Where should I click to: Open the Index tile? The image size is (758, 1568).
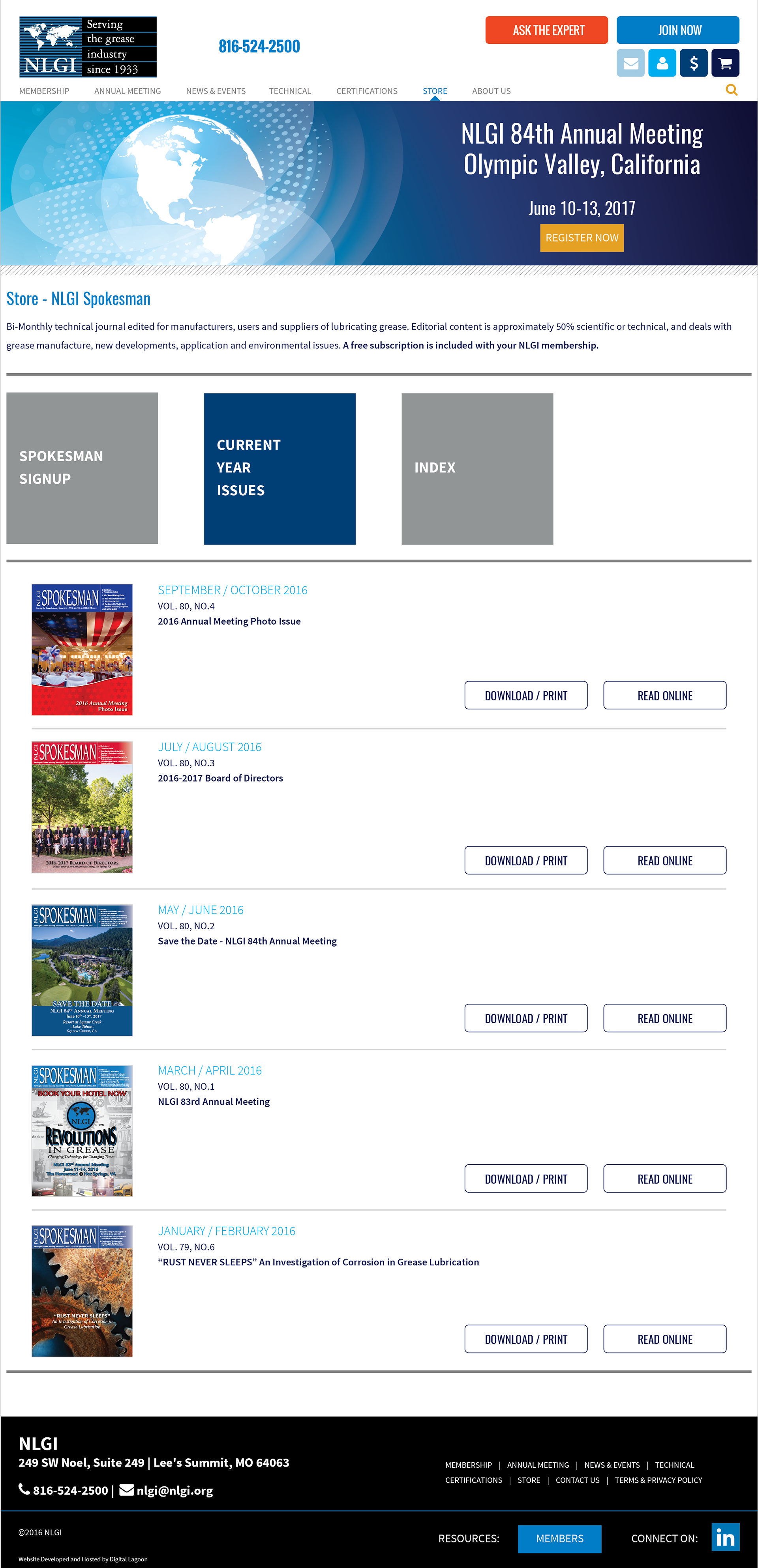tap(477, 469)
